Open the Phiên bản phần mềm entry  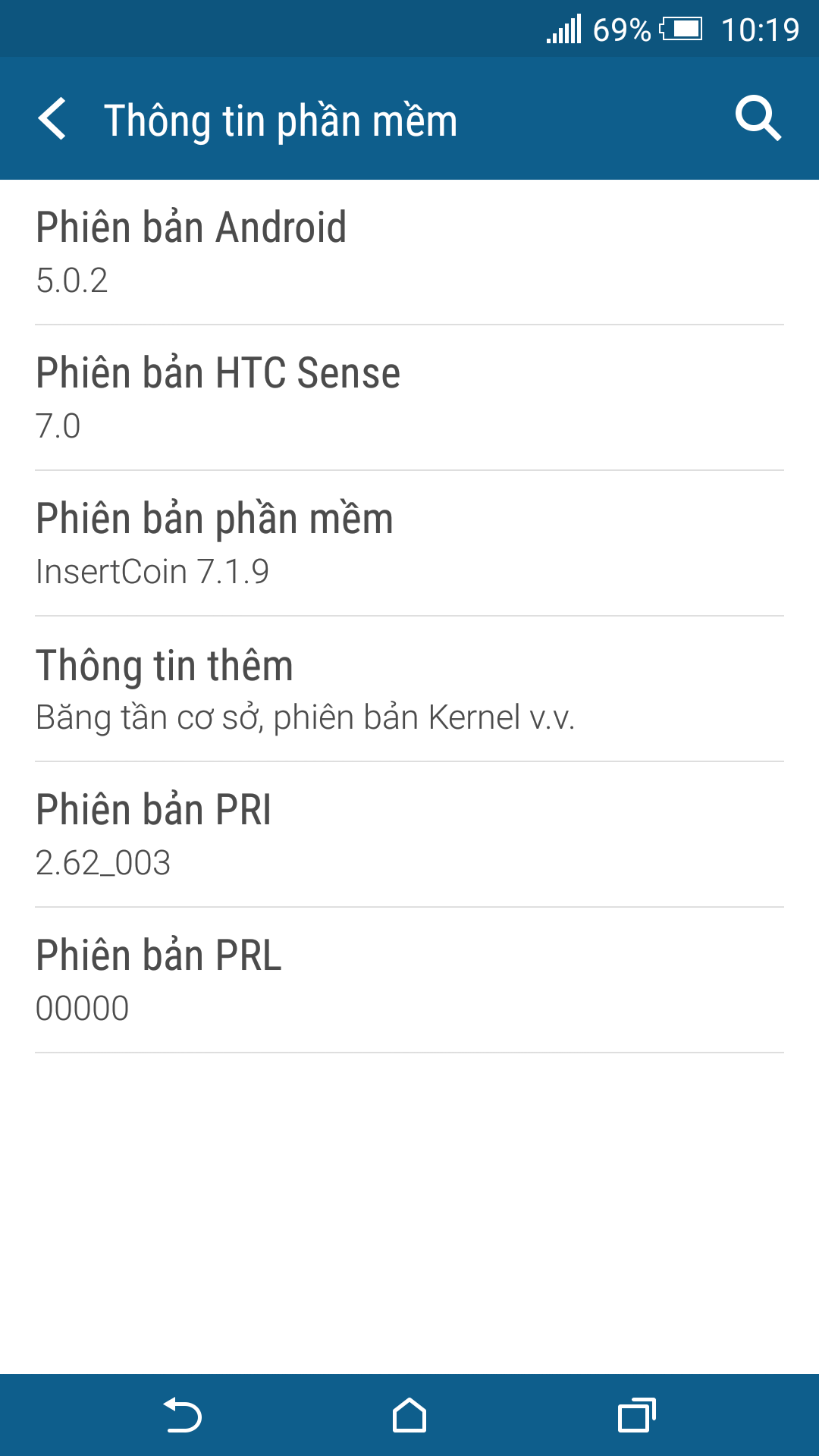coord(409,544)
